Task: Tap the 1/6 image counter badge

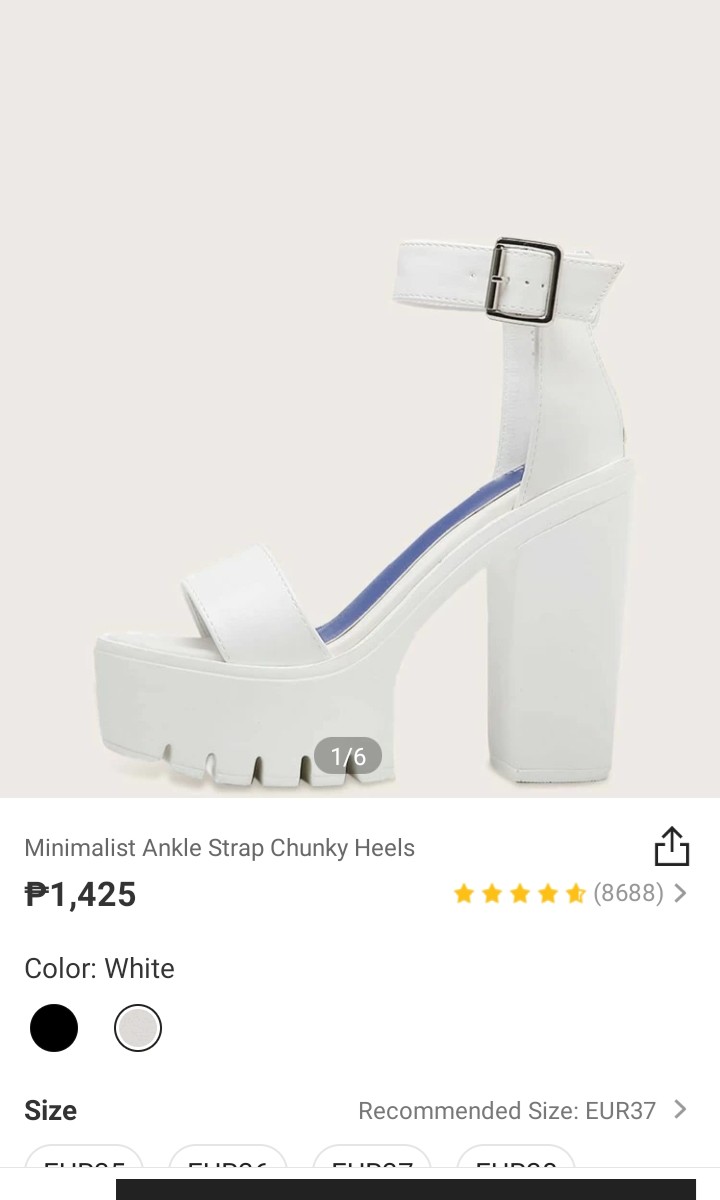Action: pyautogui.click(x=348, y=756)
